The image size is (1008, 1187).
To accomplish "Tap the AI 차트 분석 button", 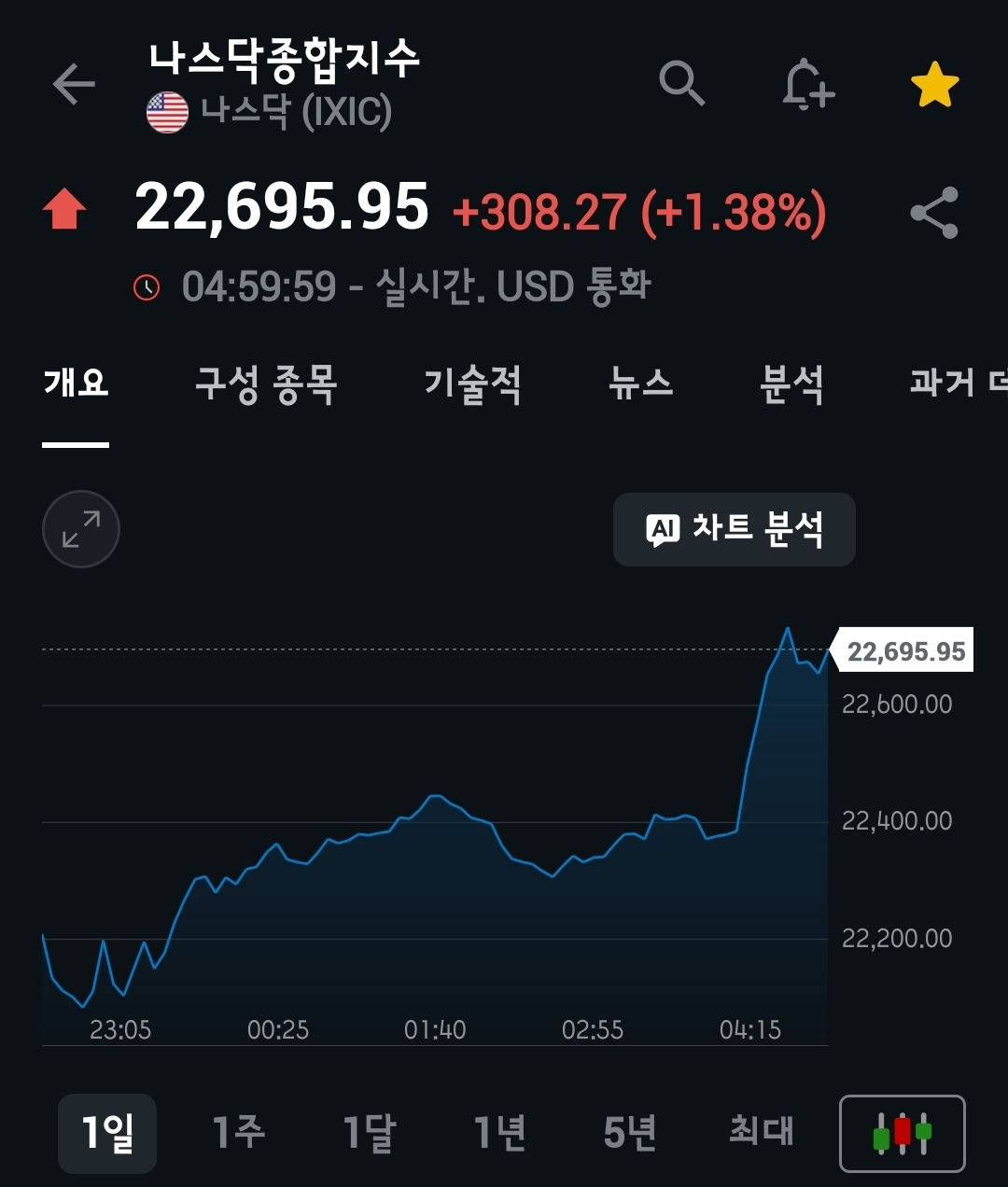I will coord(734,529).
